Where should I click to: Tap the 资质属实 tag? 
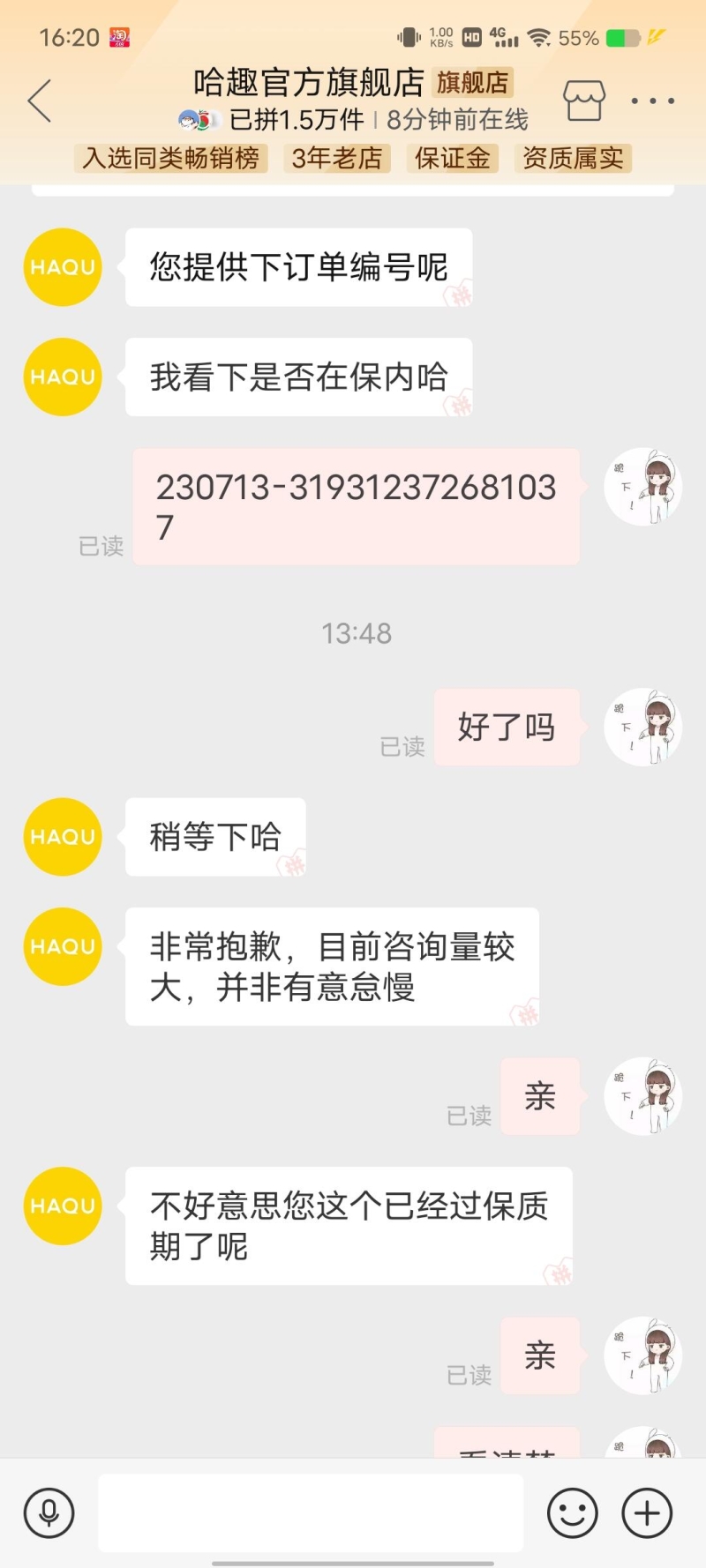(x=573, y=158)
